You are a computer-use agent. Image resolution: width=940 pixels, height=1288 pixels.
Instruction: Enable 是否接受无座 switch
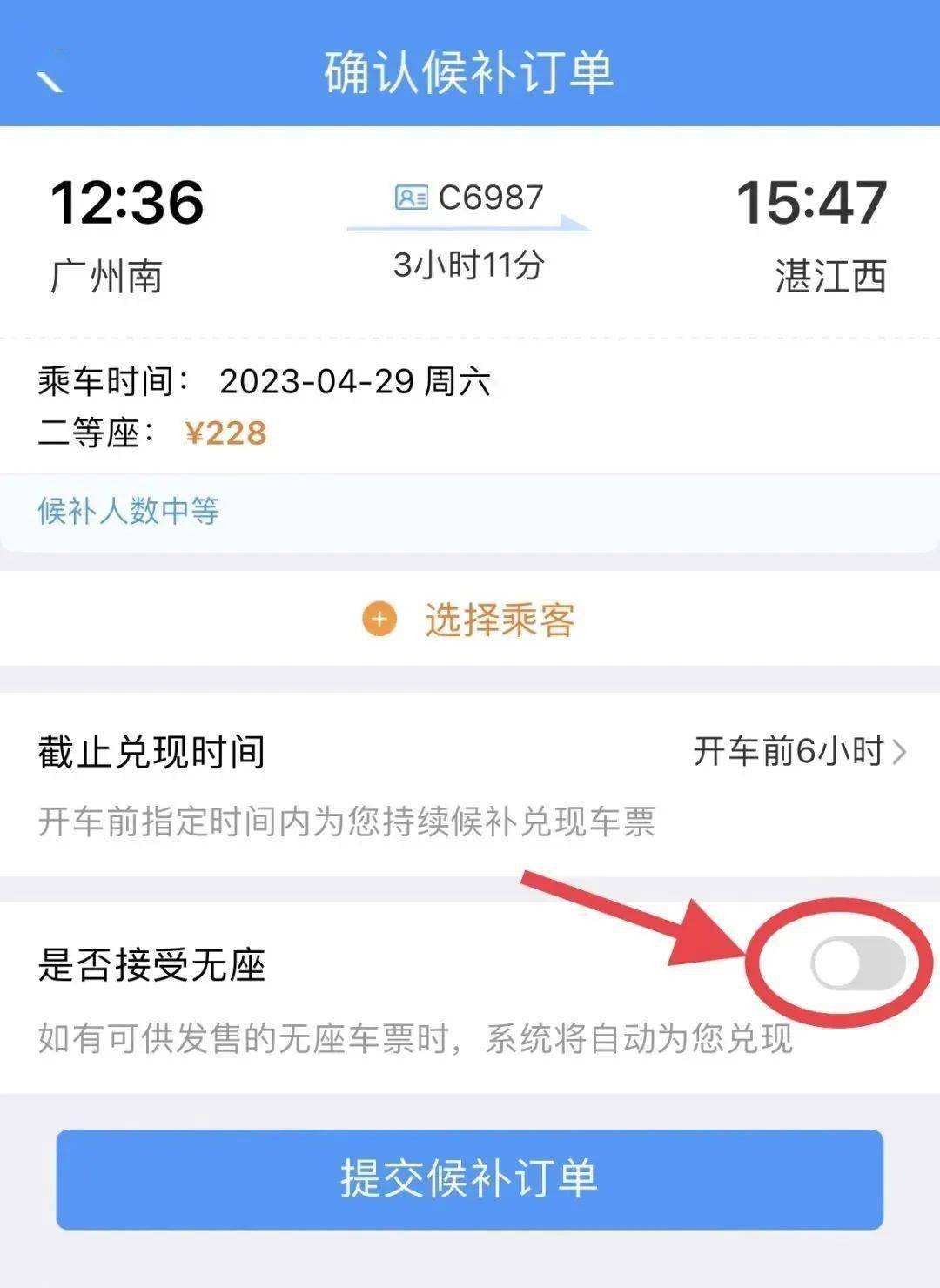(x=857, y=963)
